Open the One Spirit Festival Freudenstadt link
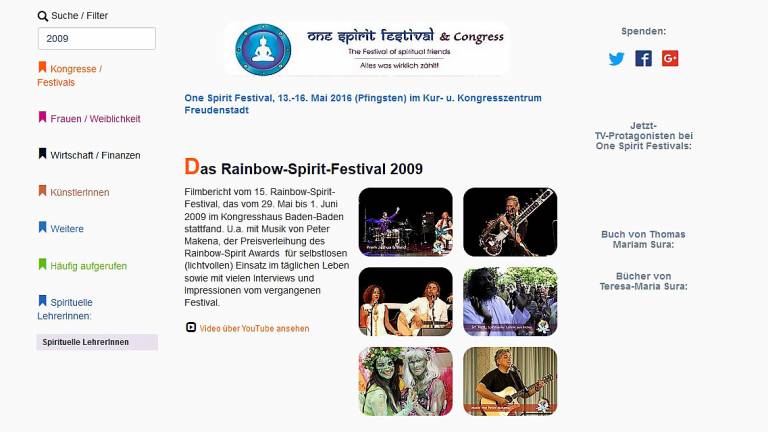Viewport: 768px width, 432px height. (x=362, y=104)
